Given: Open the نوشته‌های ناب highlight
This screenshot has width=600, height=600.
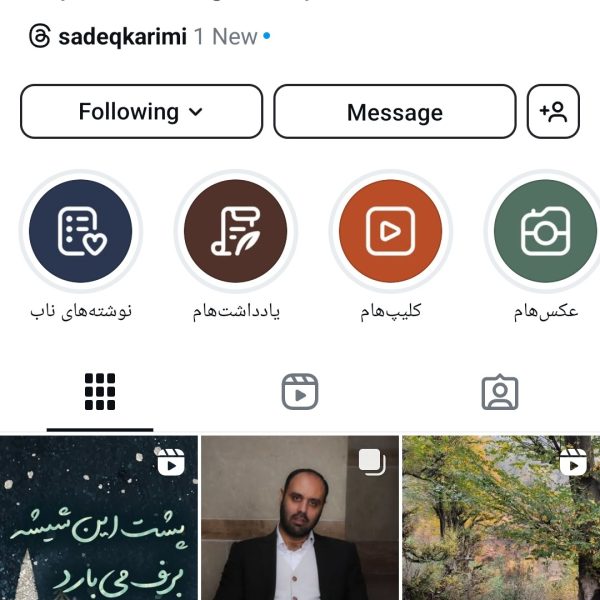Looking at the screenshot, I should [x=81, y=232].
